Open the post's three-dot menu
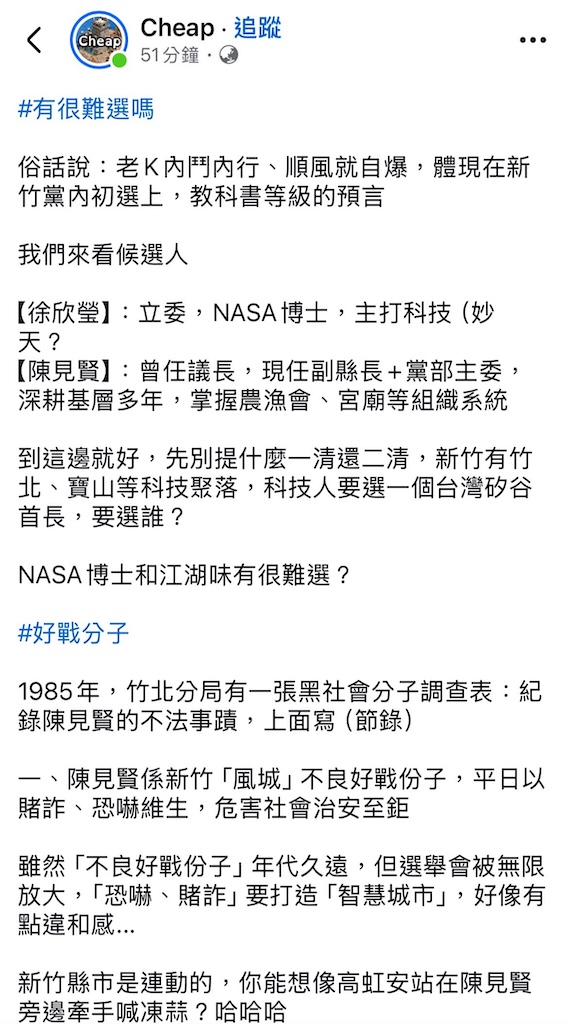568x1024 pixels. point(533,40)
